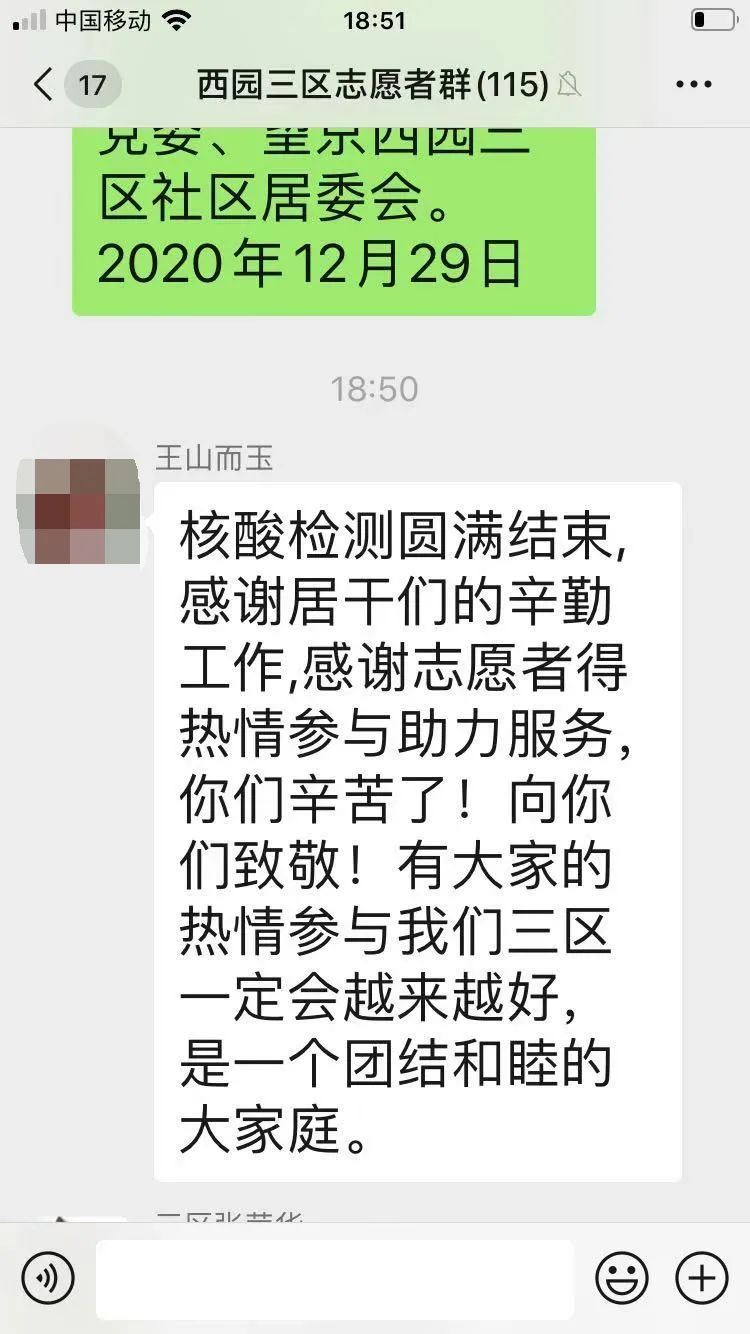Open 王山而玉's profile avatar

tap(78, 510)
